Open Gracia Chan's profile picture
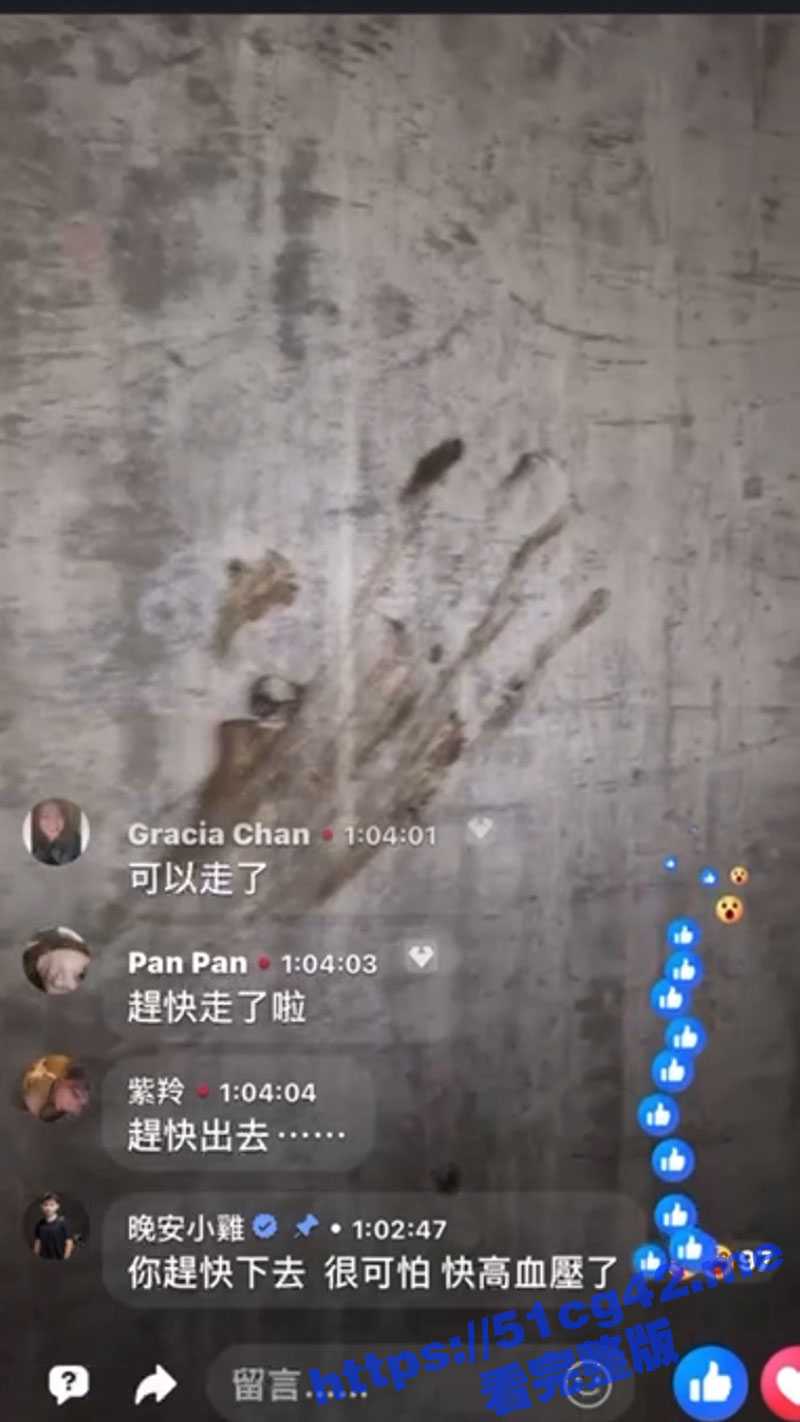The height and width of the screenshot is (1422, 800). (56, 832)
